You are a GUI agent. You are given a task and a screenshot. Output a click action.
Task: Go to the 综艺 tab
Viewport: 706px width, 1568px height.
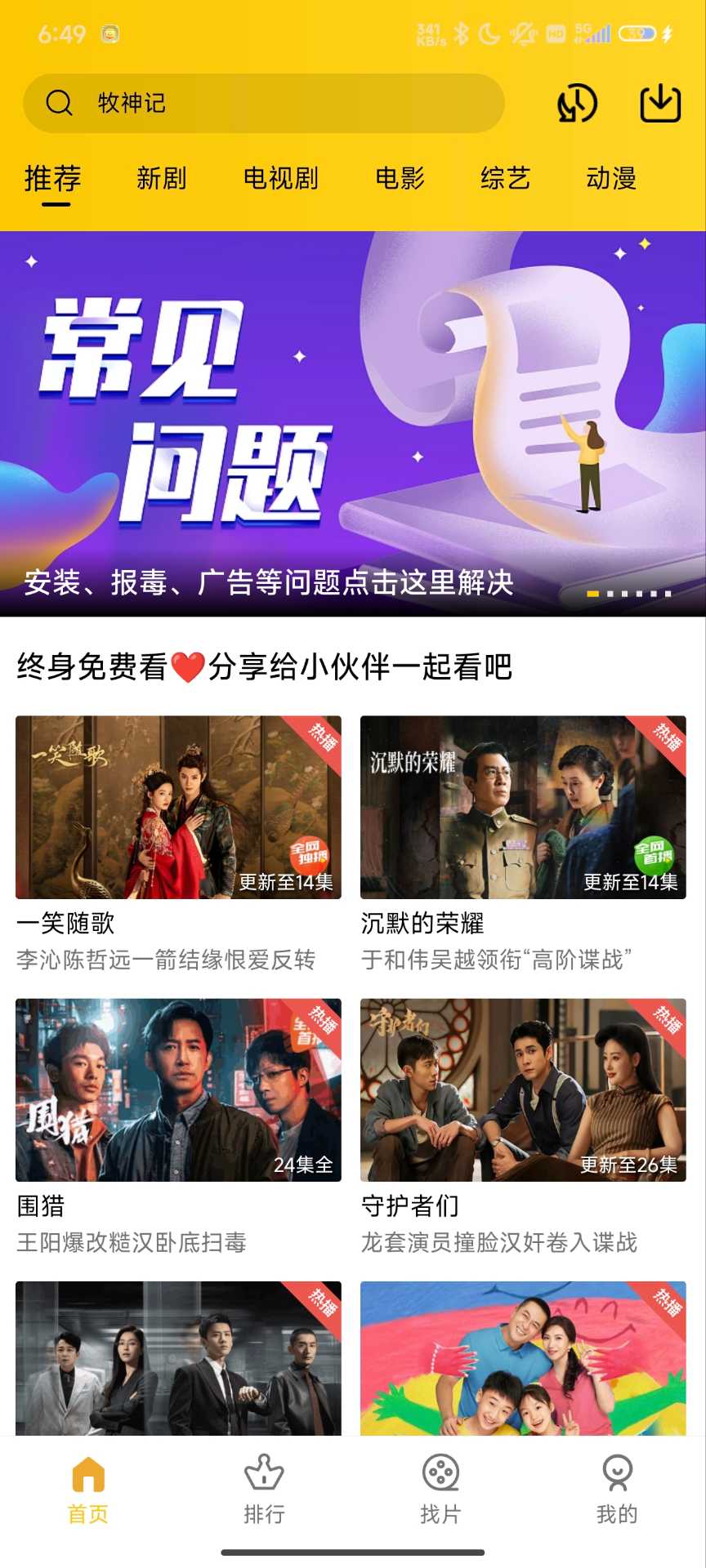coord(505,178)
